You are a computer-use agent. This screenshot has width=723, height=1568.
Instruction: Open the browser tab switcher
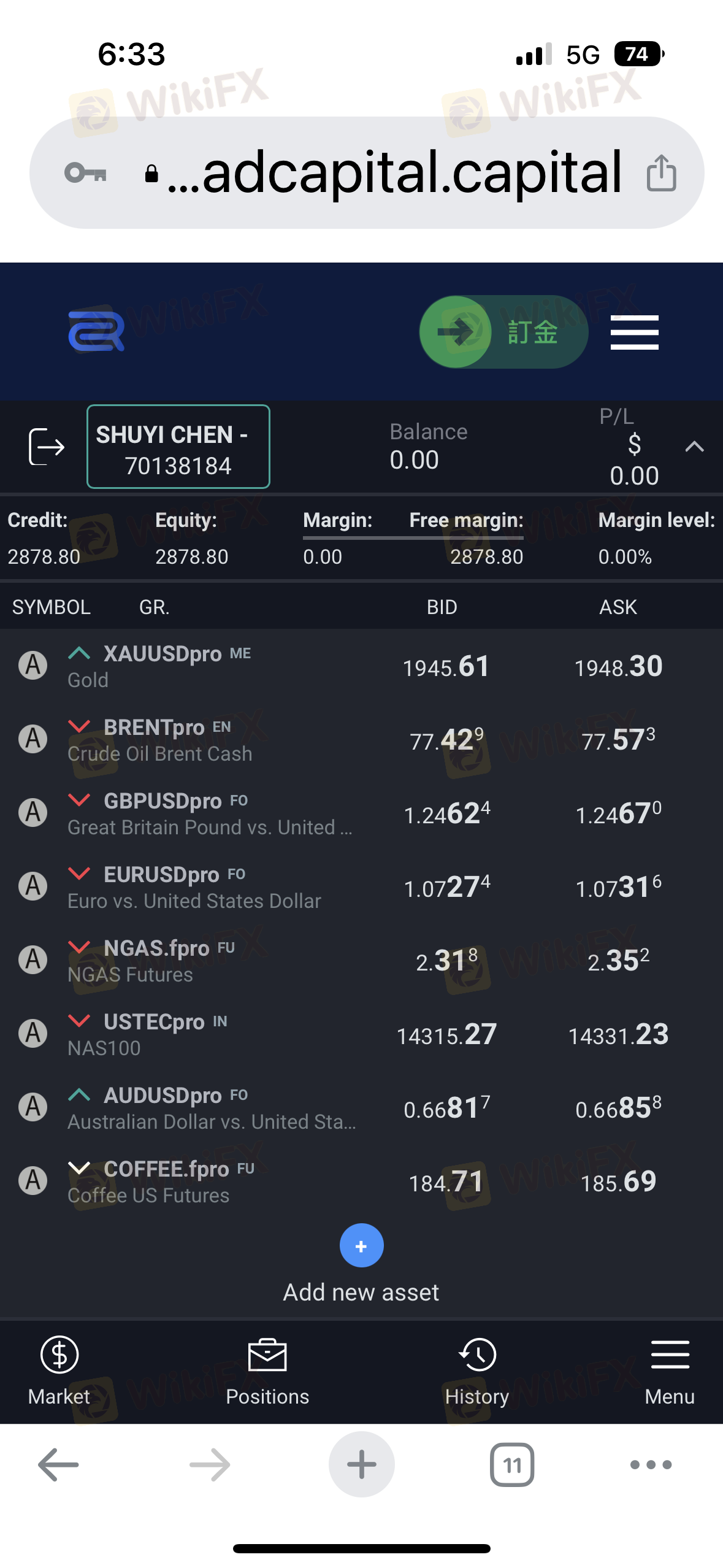click(x=512, y=1465)
